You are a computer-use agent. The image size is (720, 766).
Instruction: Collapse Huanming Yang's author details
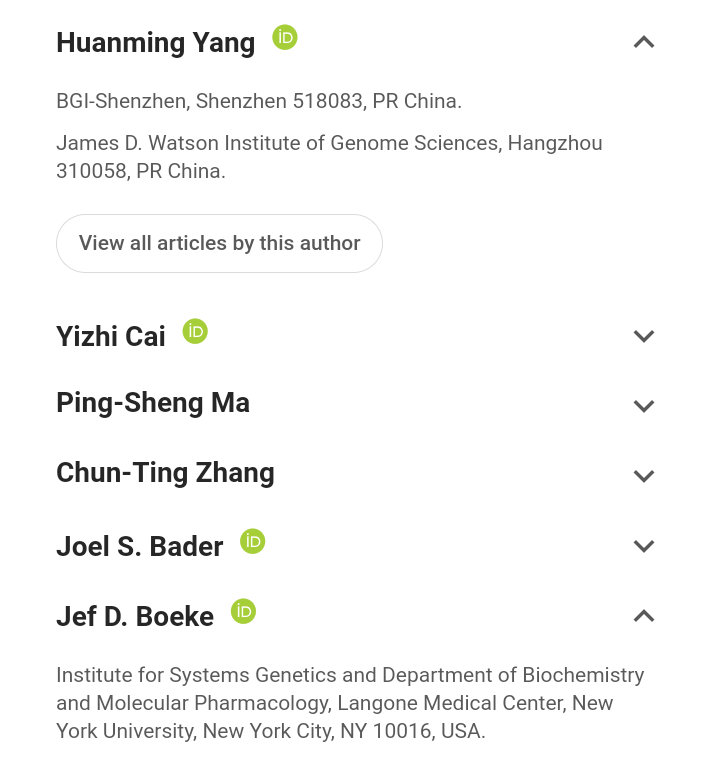[644, 42]
